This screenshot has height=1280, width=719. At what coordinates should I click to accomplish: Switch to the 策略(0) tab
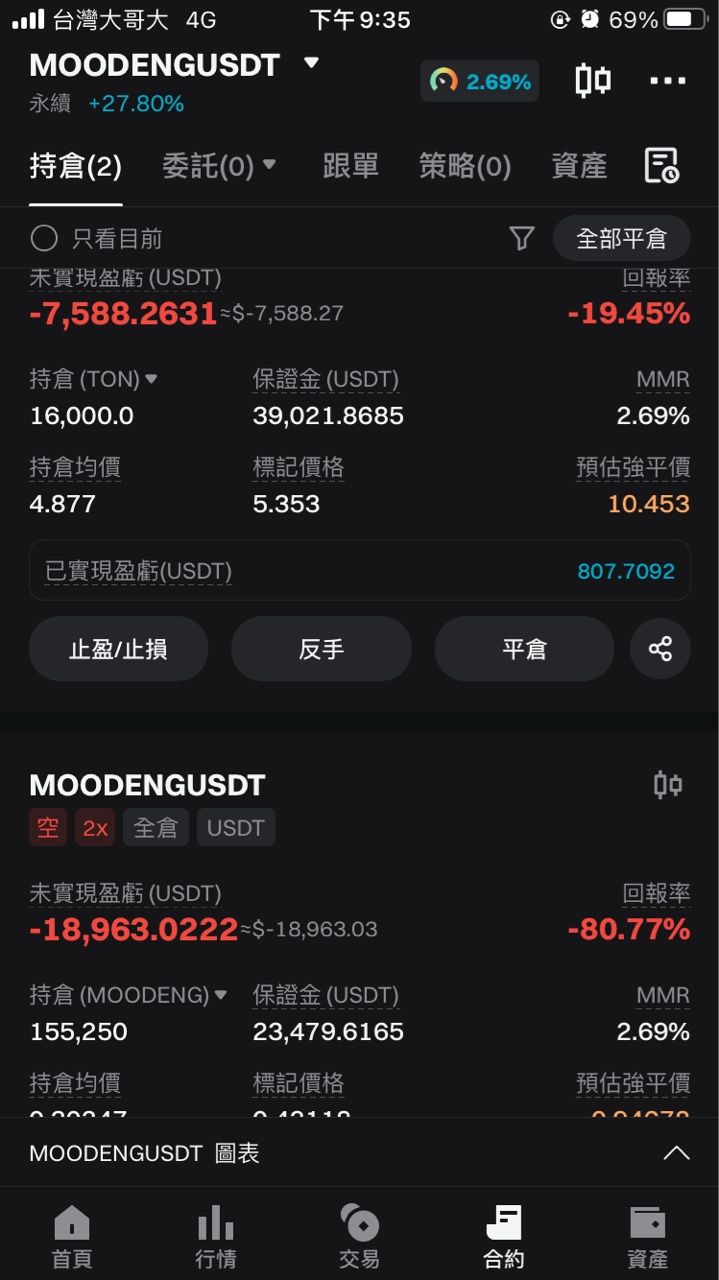click(x=465, y=166)
